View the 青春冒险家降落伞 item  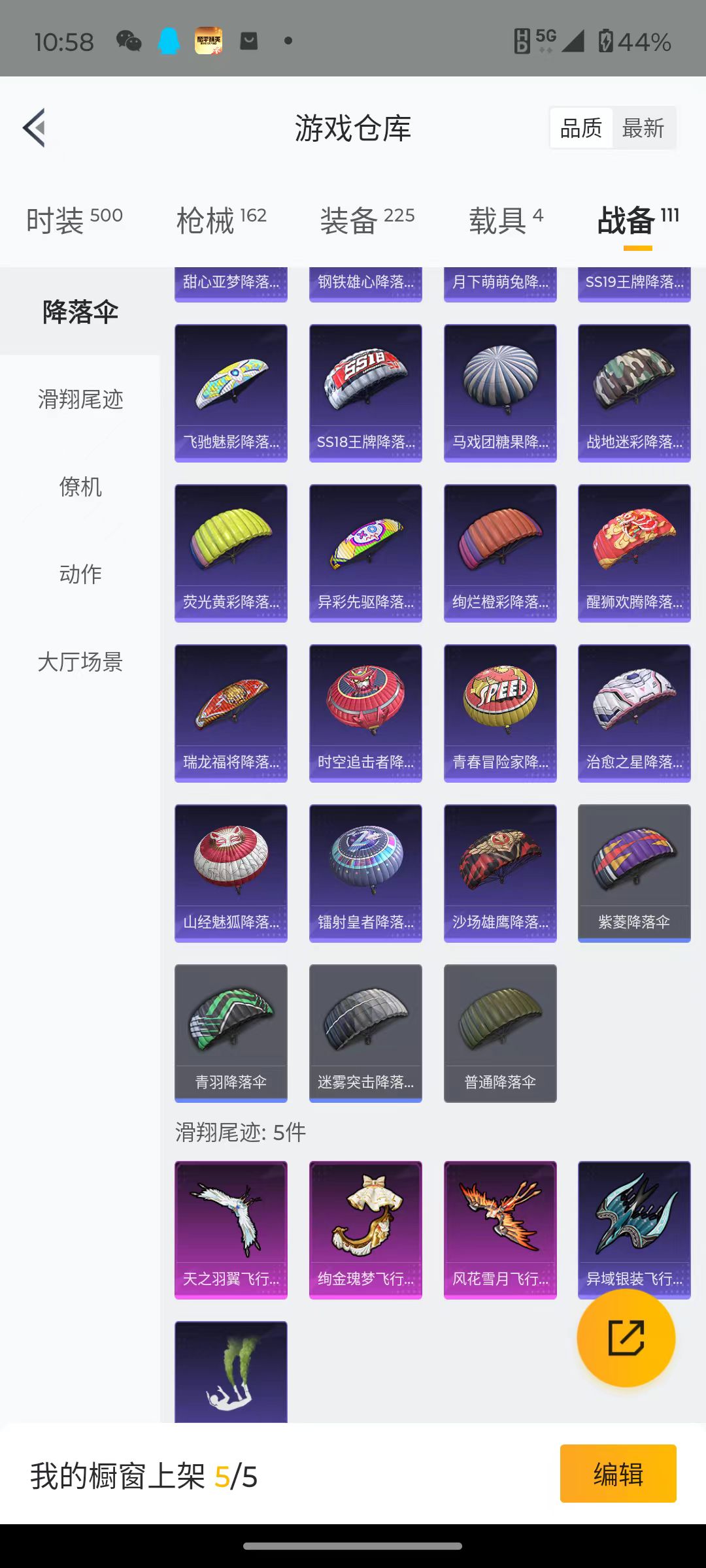pos(500,713)
